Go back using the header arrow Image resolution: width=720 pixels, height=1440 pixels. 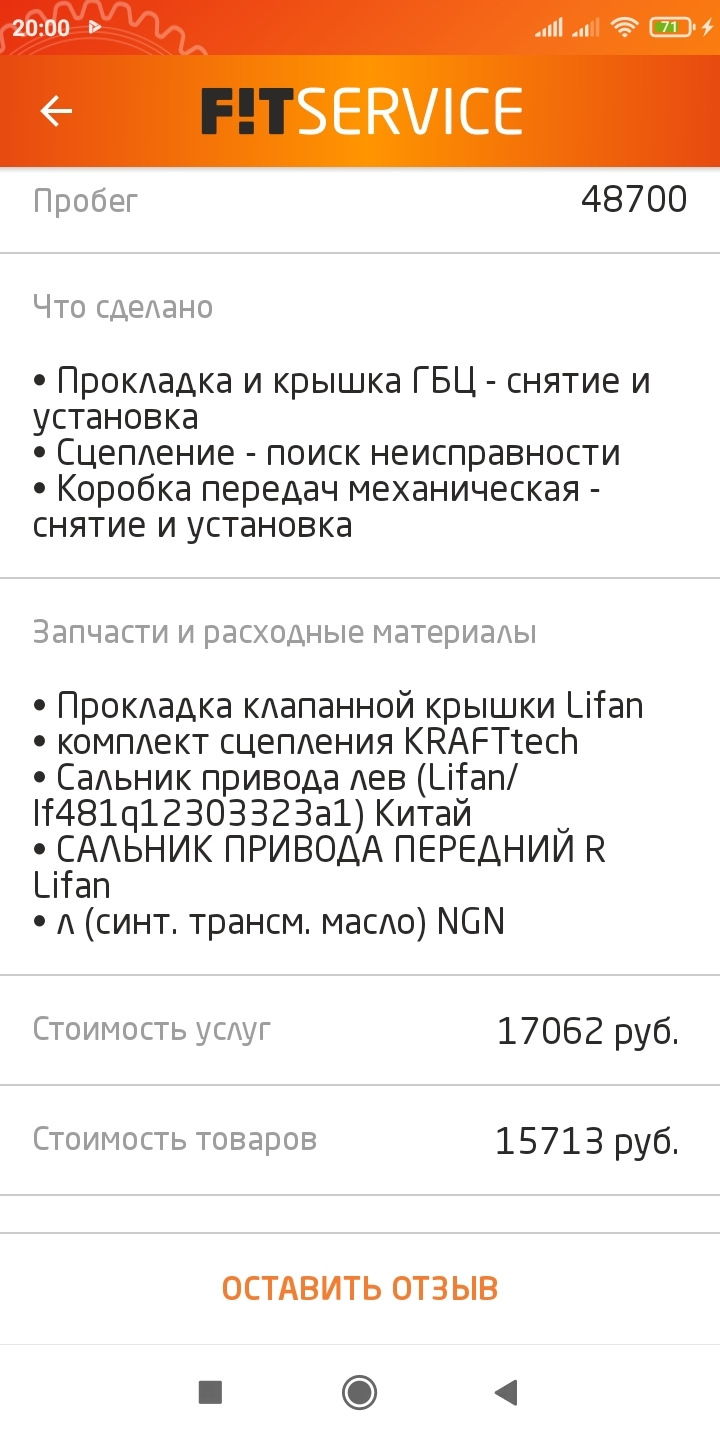point(56,111)
